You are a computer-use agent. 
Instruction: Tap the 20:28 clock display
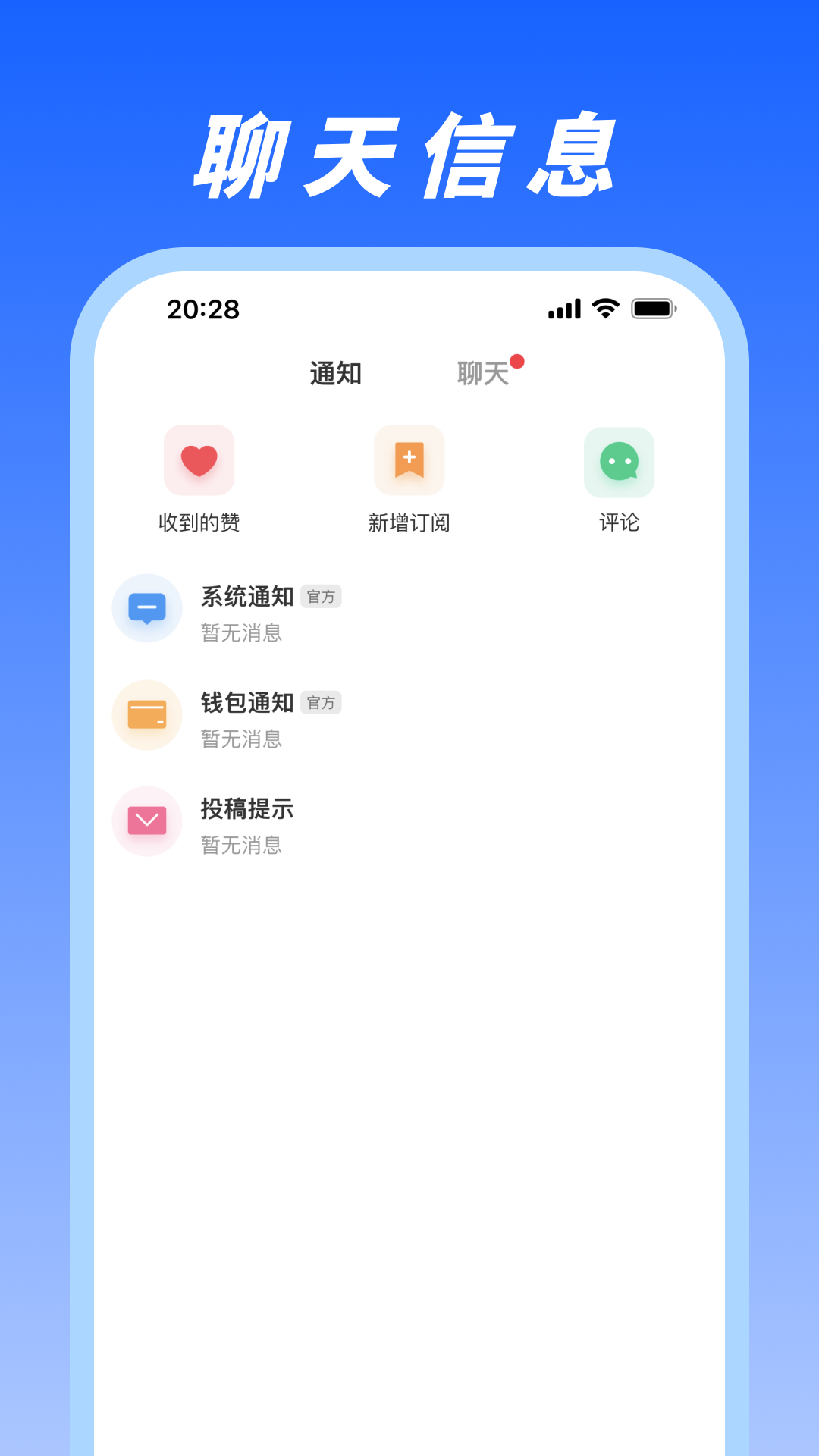click(x=203, y=309)
